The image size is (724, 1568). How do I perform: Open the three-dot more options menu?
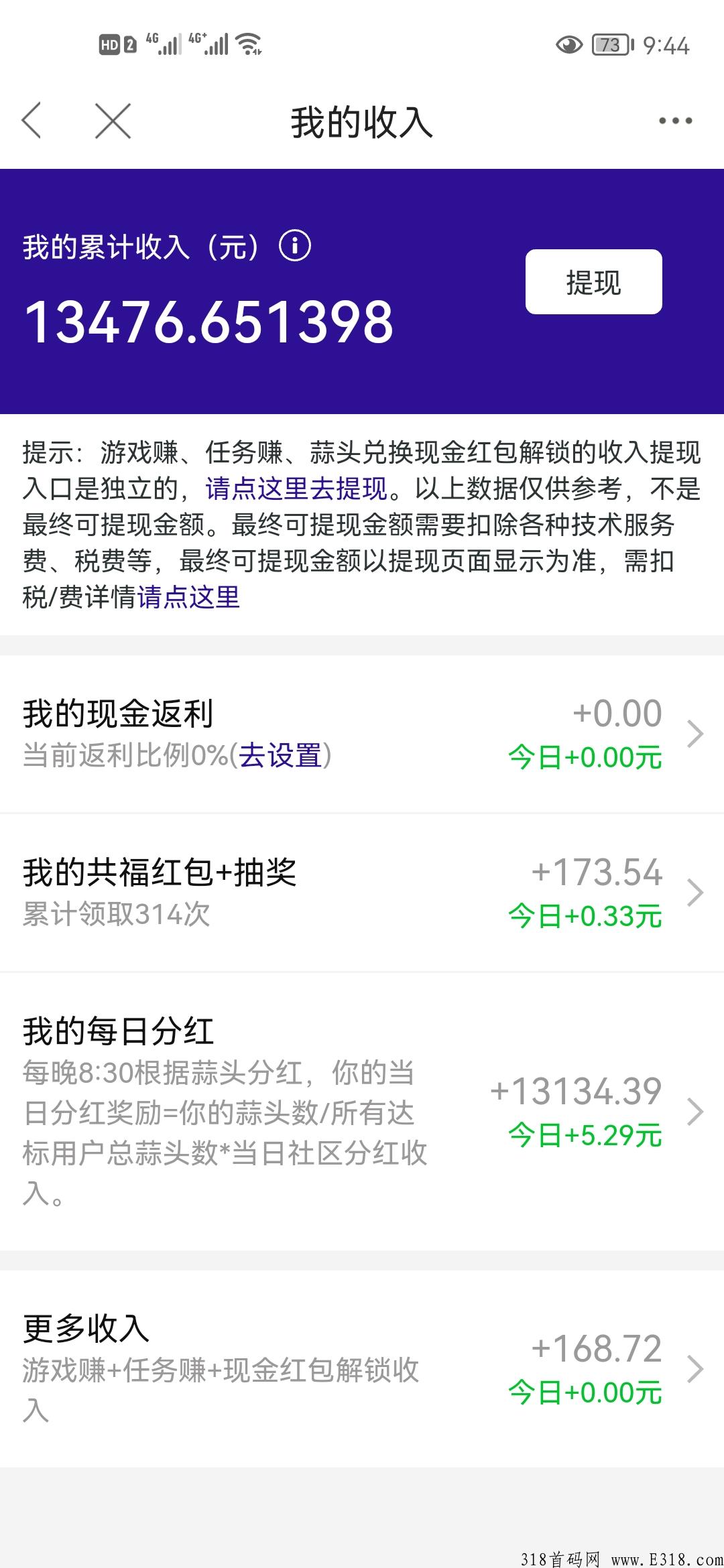[675, 121]
